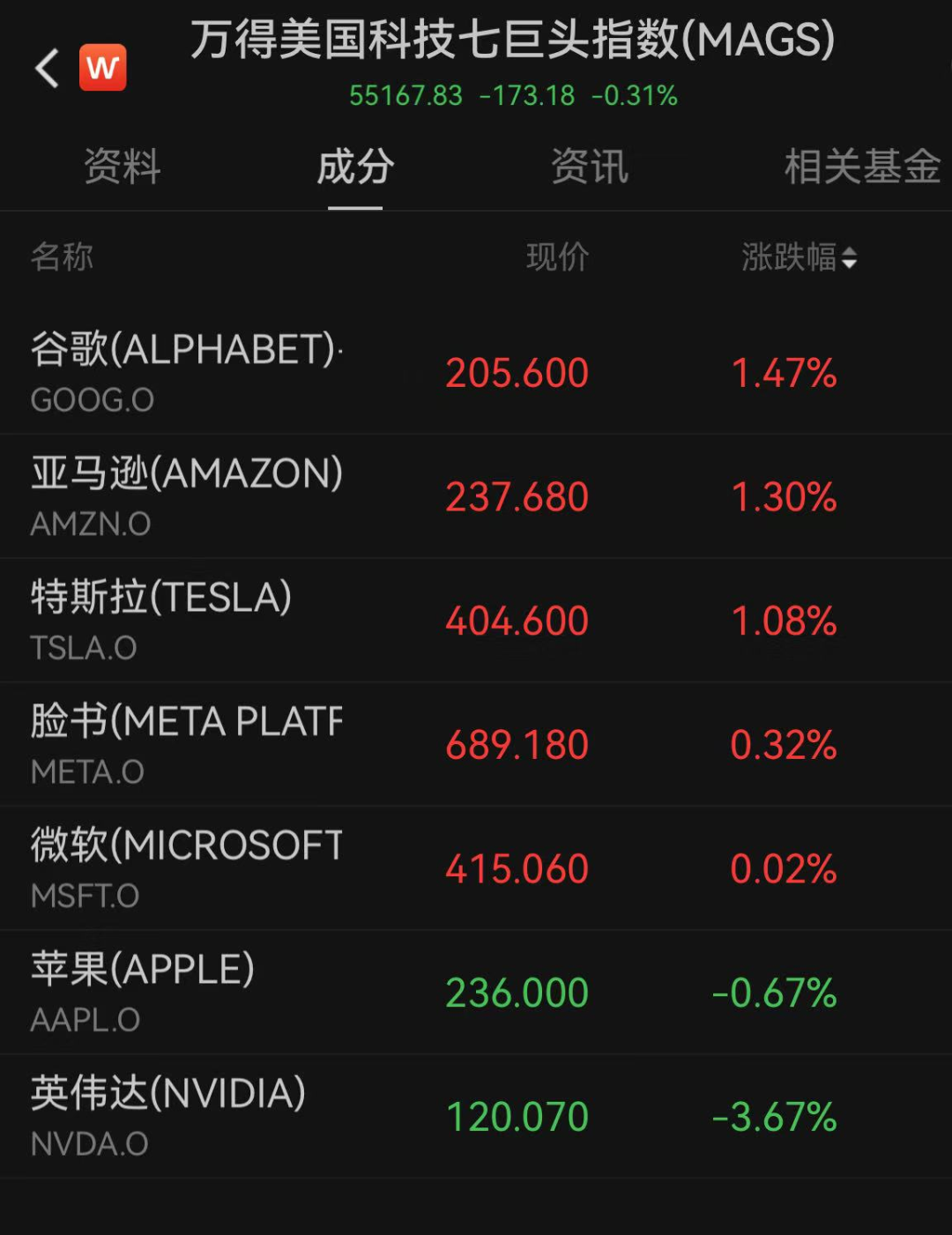Image resolution: width=952 pixels, height=1235 pixels.
Task: View 微软 (MICROSOFT) MSFT.O details
Action: coord(476,869)
